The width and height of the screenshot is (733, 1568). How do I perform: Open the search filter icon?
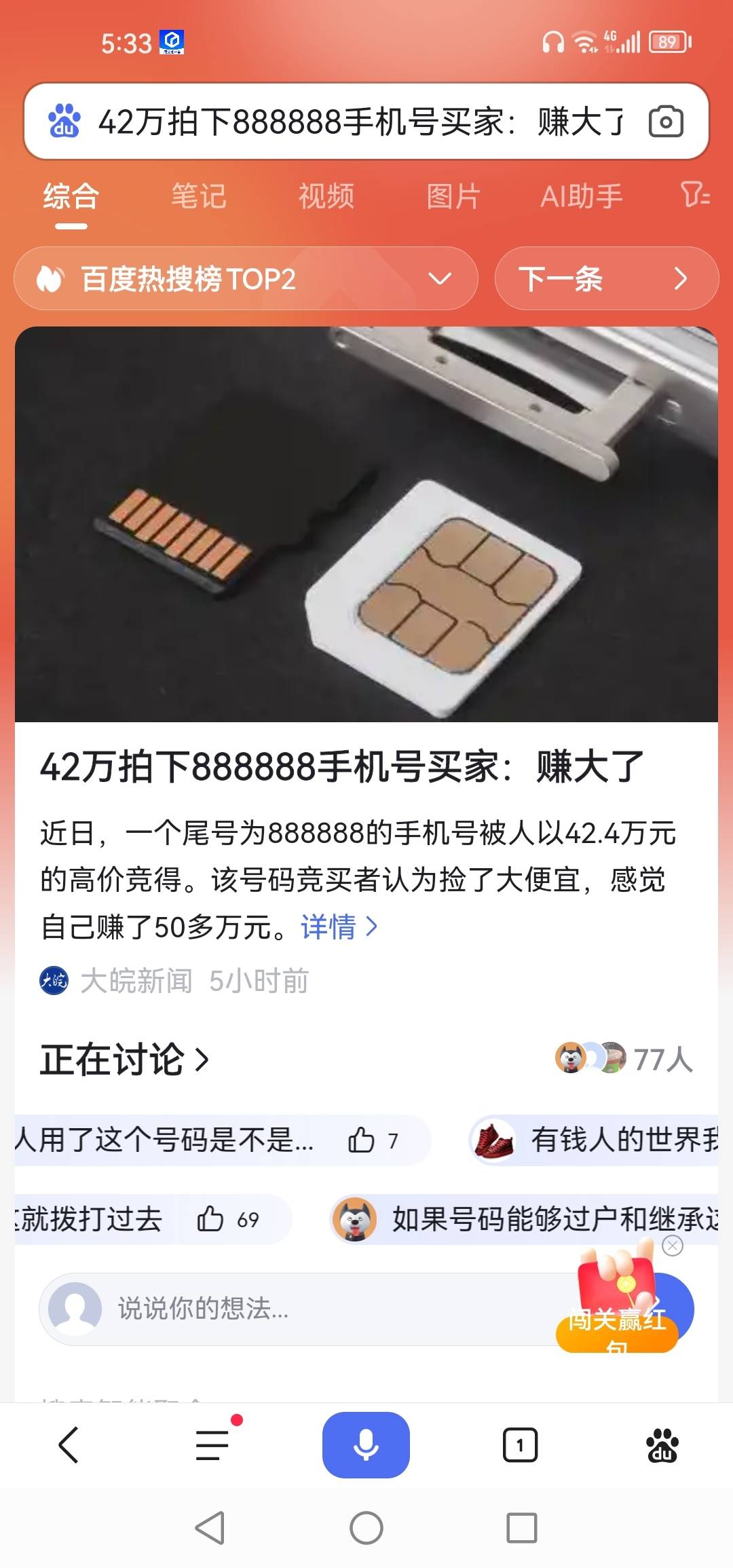pos(696,195)
